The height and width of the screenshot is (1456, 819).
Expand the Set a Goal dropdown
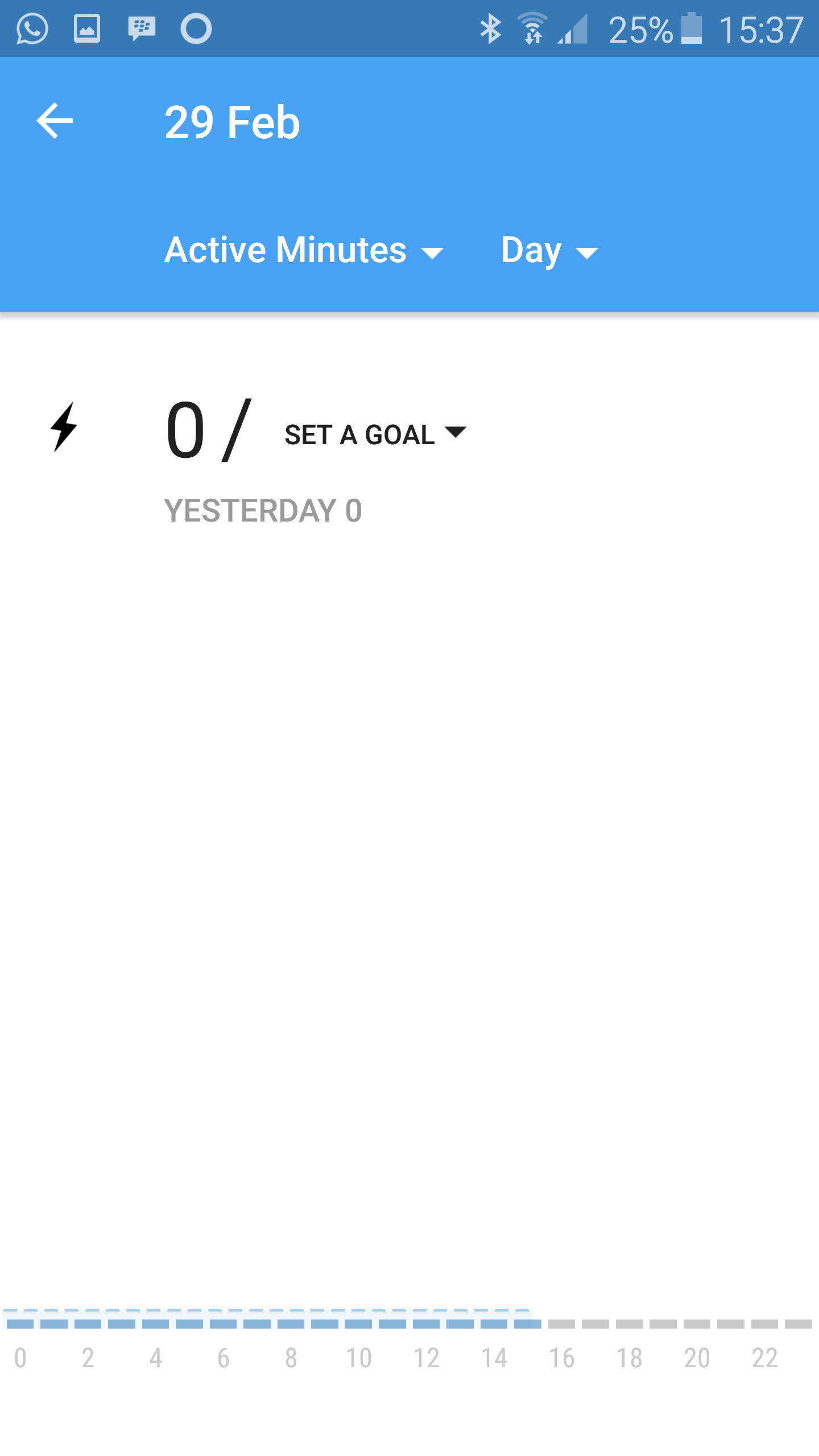pyautogui.click(x=375, y=435)
